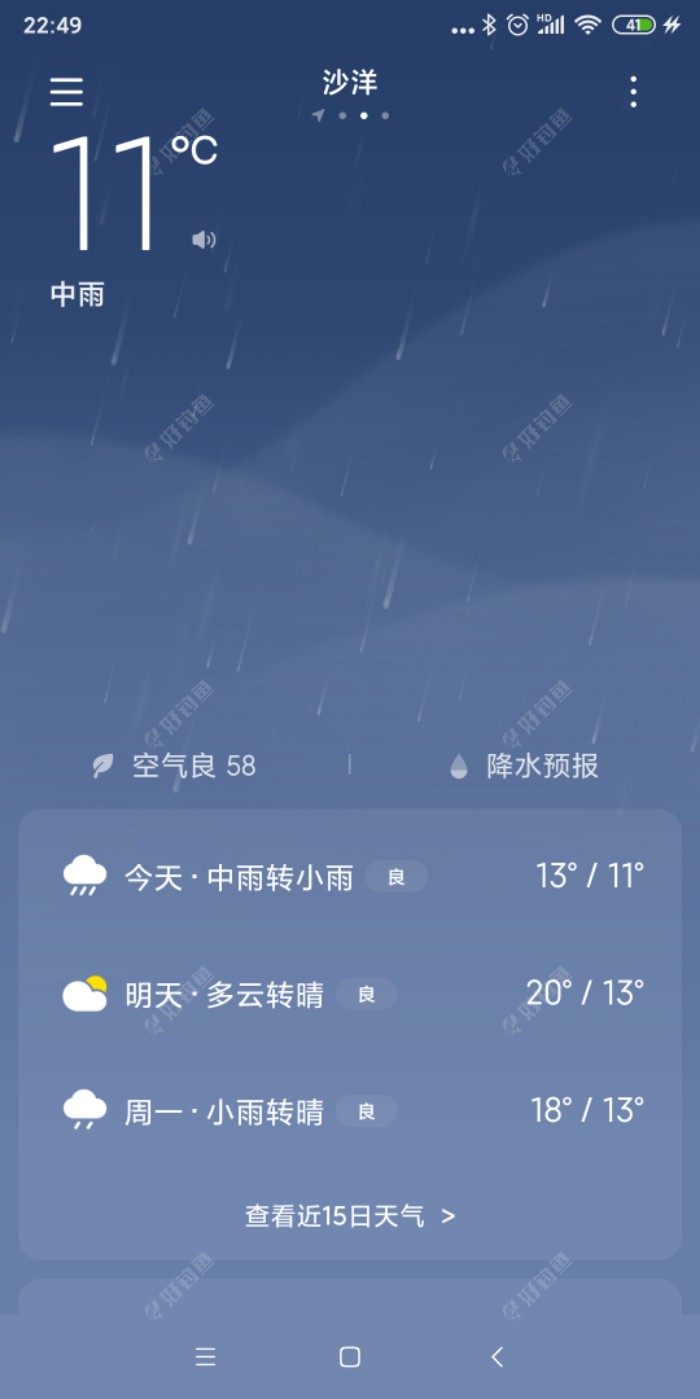Open tomorrow's forecast 明天·多云转晴

[x=350, y=994]
